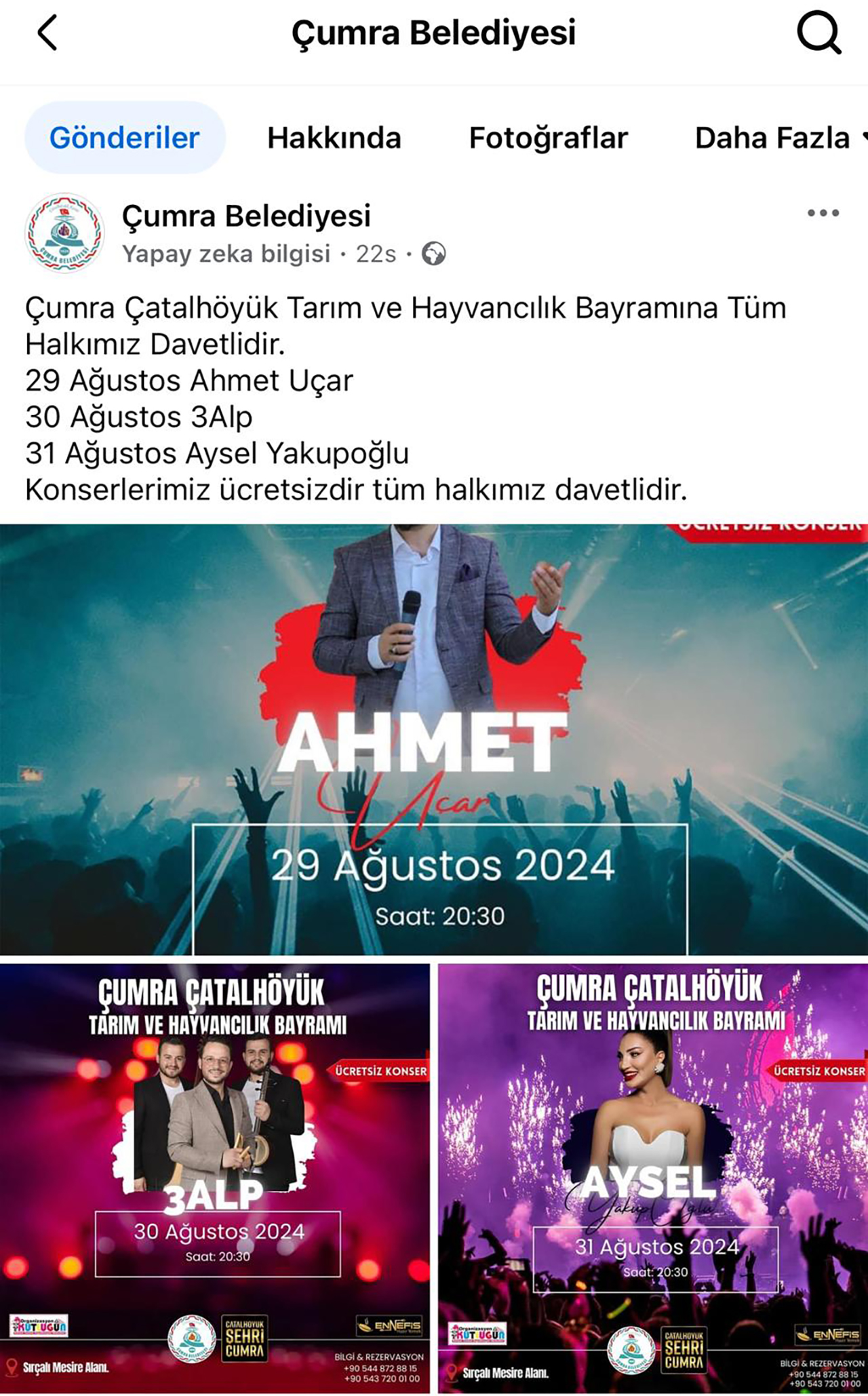This screenshot has height=1396, width=868.
Task: View the Ahmet Uçar concert photo
Action: point(434,739)
